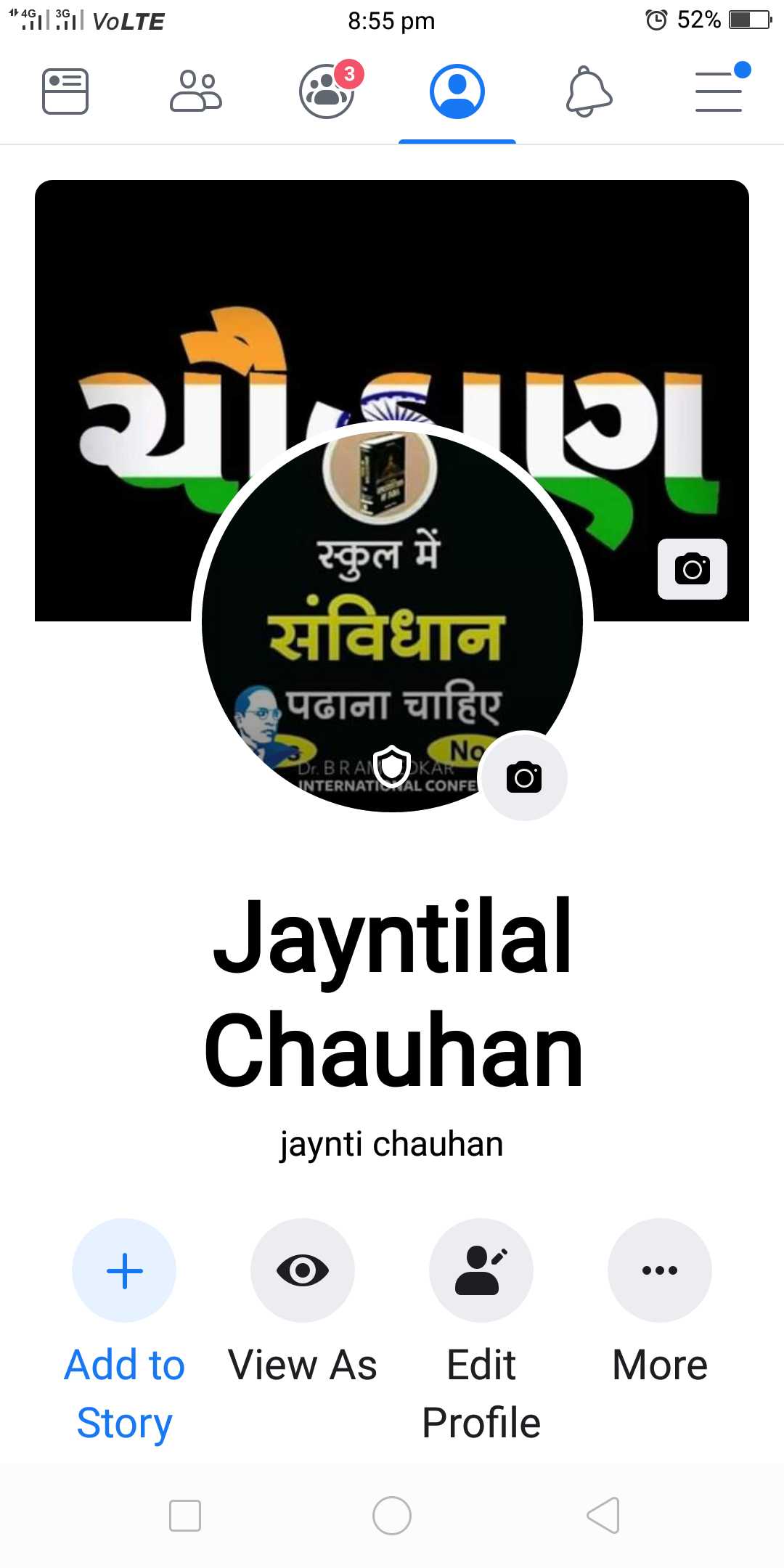Image resolution: width=784 pixels, height=1568 pixels.
Task: Go to the home screen
Action: point(392,1516)
